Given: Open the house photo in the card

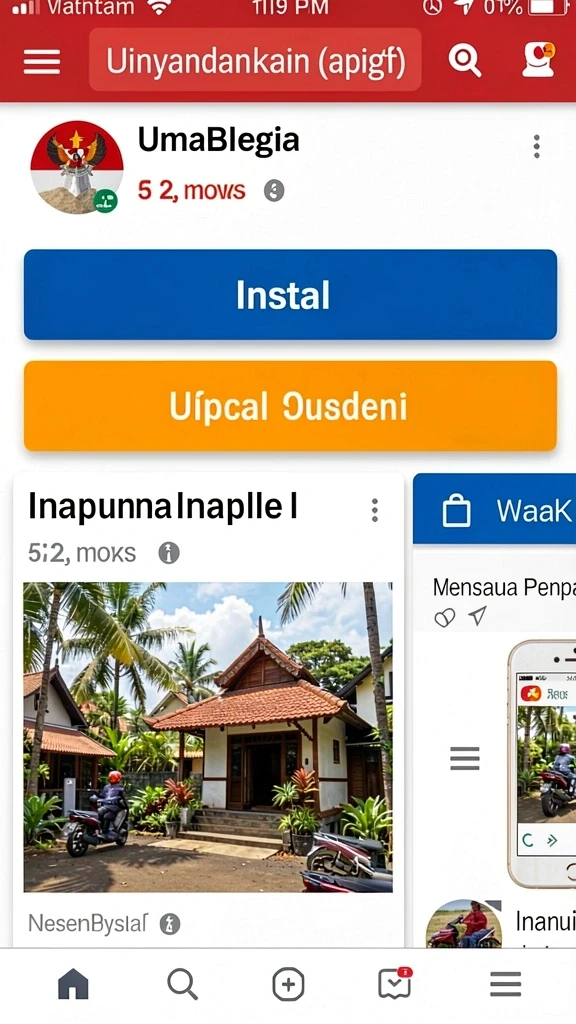Looking at the screenshot, I should point(208,737).
